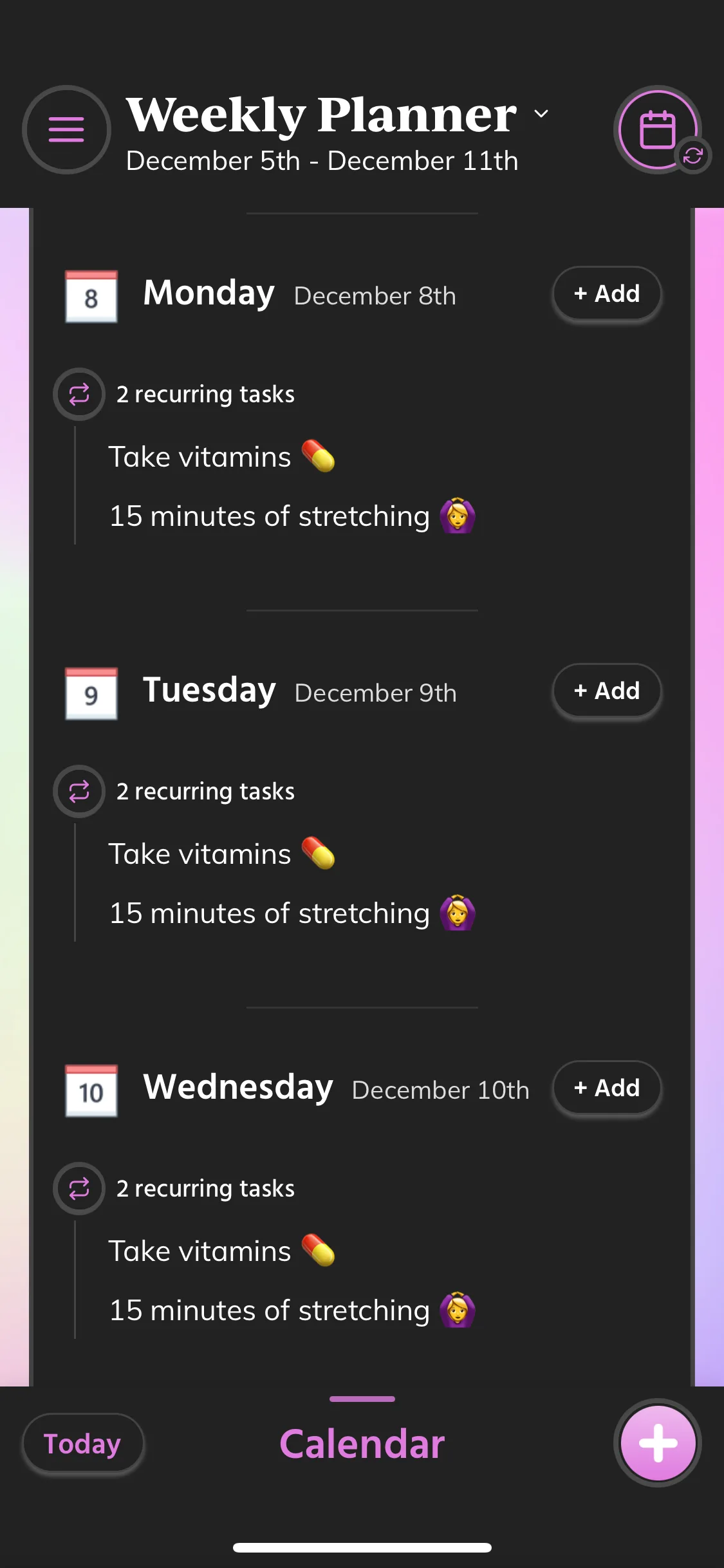Open Wednesday's Take vitamins task

[x=201, y=1251]
